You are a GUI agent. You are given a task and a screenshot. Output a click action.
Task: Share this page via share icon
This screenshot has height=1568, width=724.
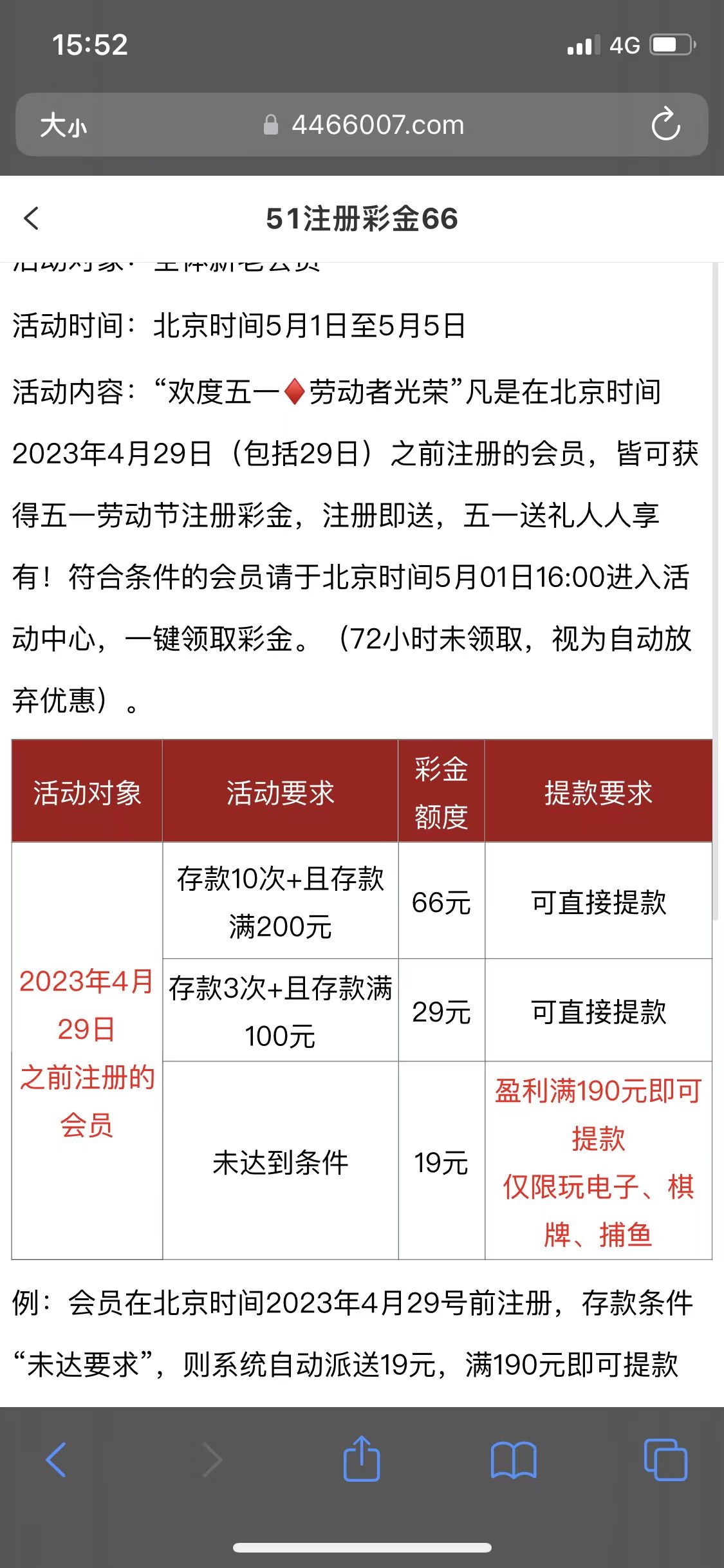[362, 1459]
